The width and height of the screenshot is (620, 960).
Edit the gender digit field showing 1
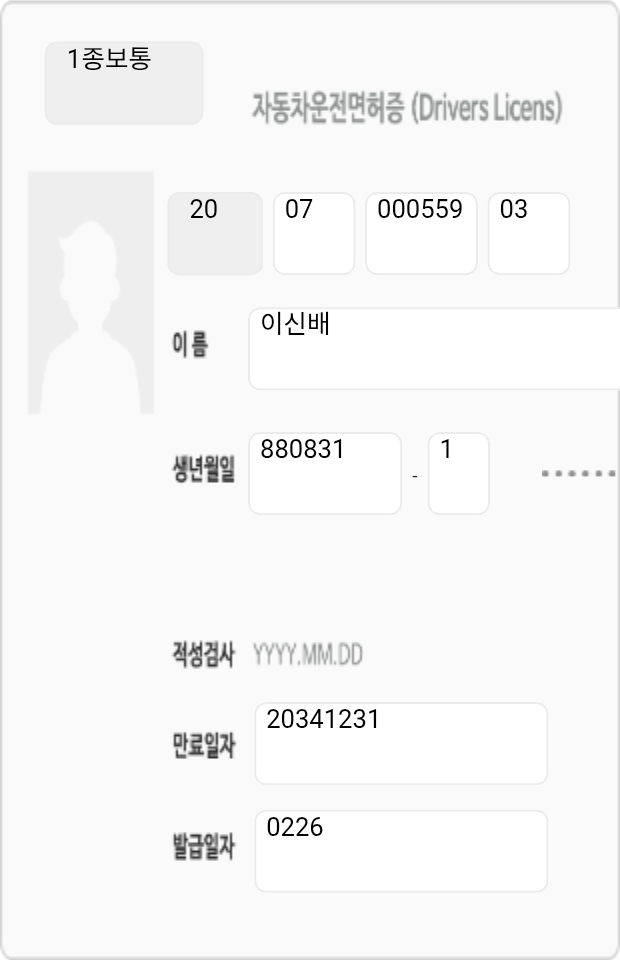pyautogui.click(x=458, y=473)
